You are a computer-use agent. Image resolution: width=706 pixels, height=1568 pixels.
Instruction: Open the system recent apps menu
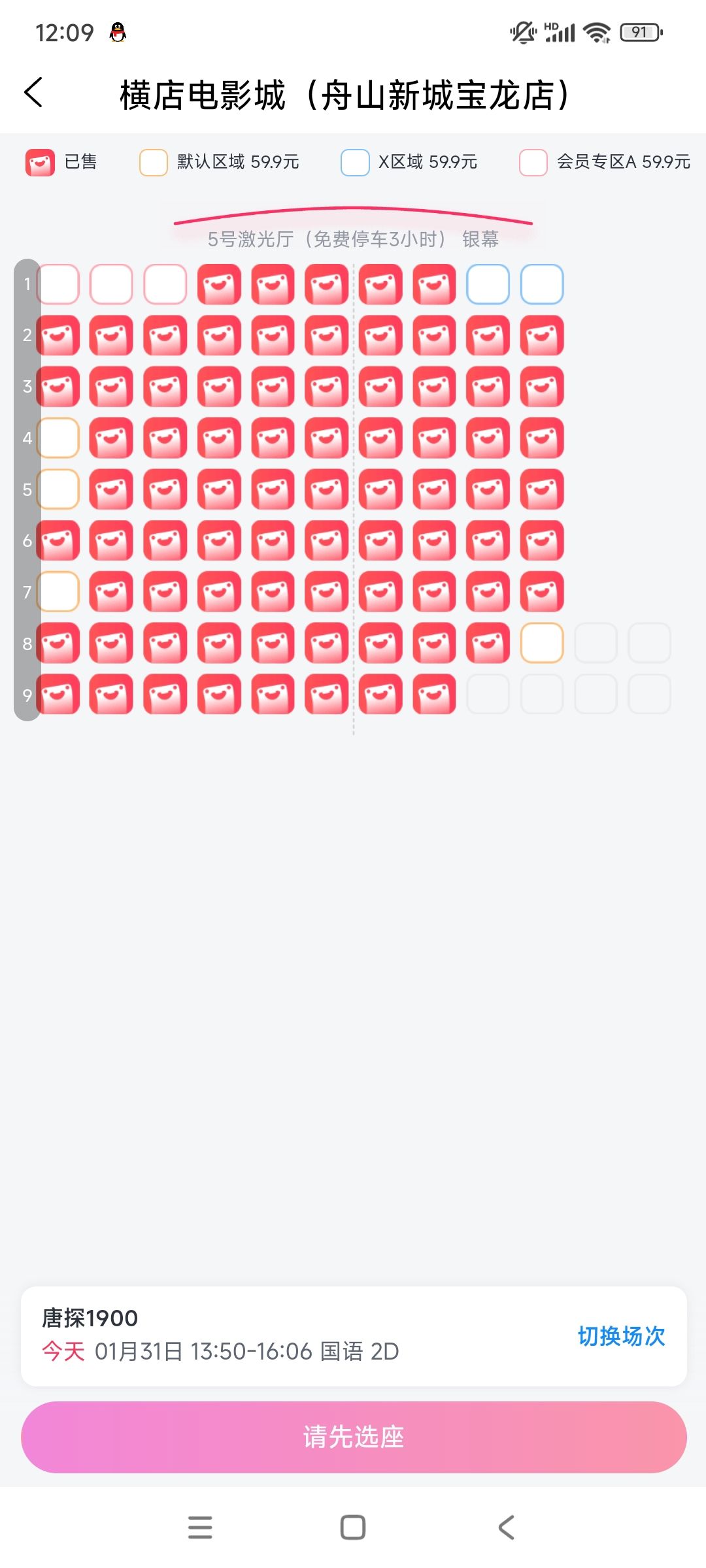coord(200,1527)
